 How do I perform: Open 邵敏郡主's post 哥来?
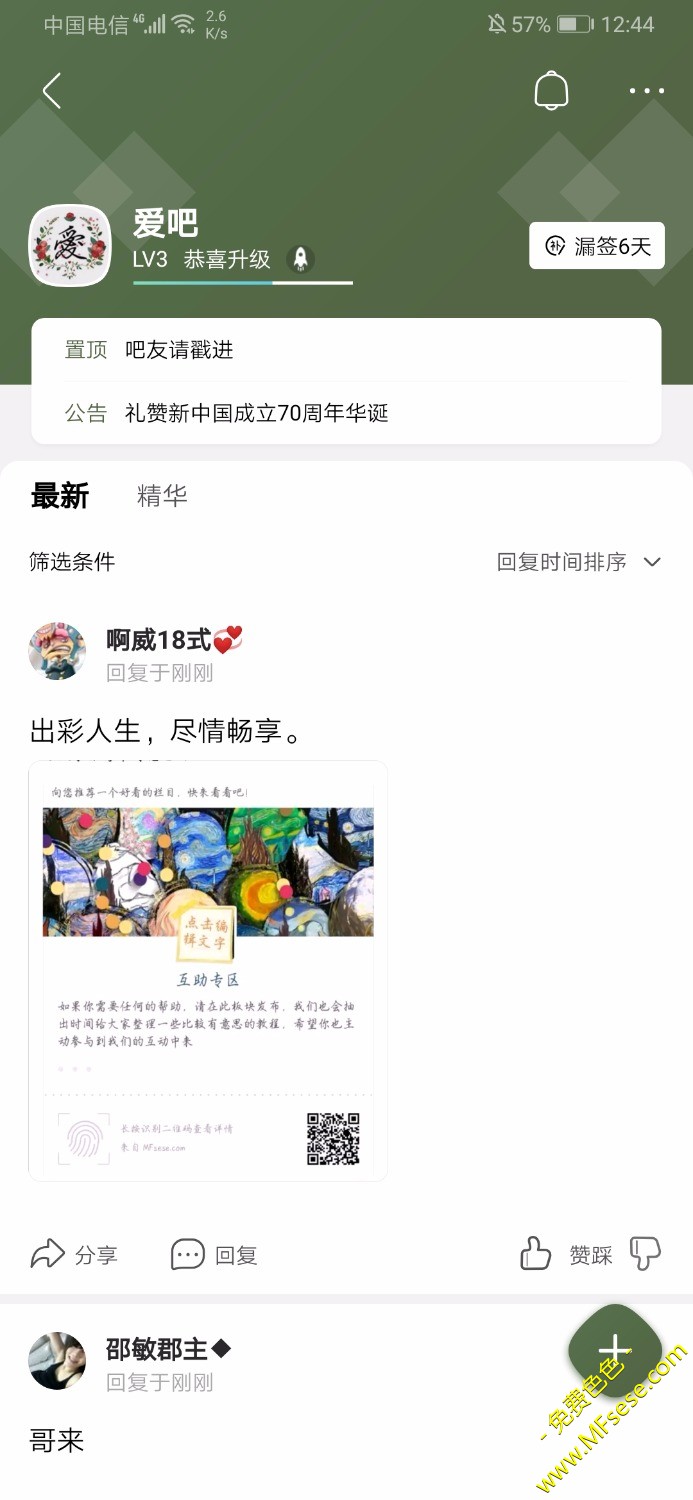pyautogui.click(x=57, y=1441)
